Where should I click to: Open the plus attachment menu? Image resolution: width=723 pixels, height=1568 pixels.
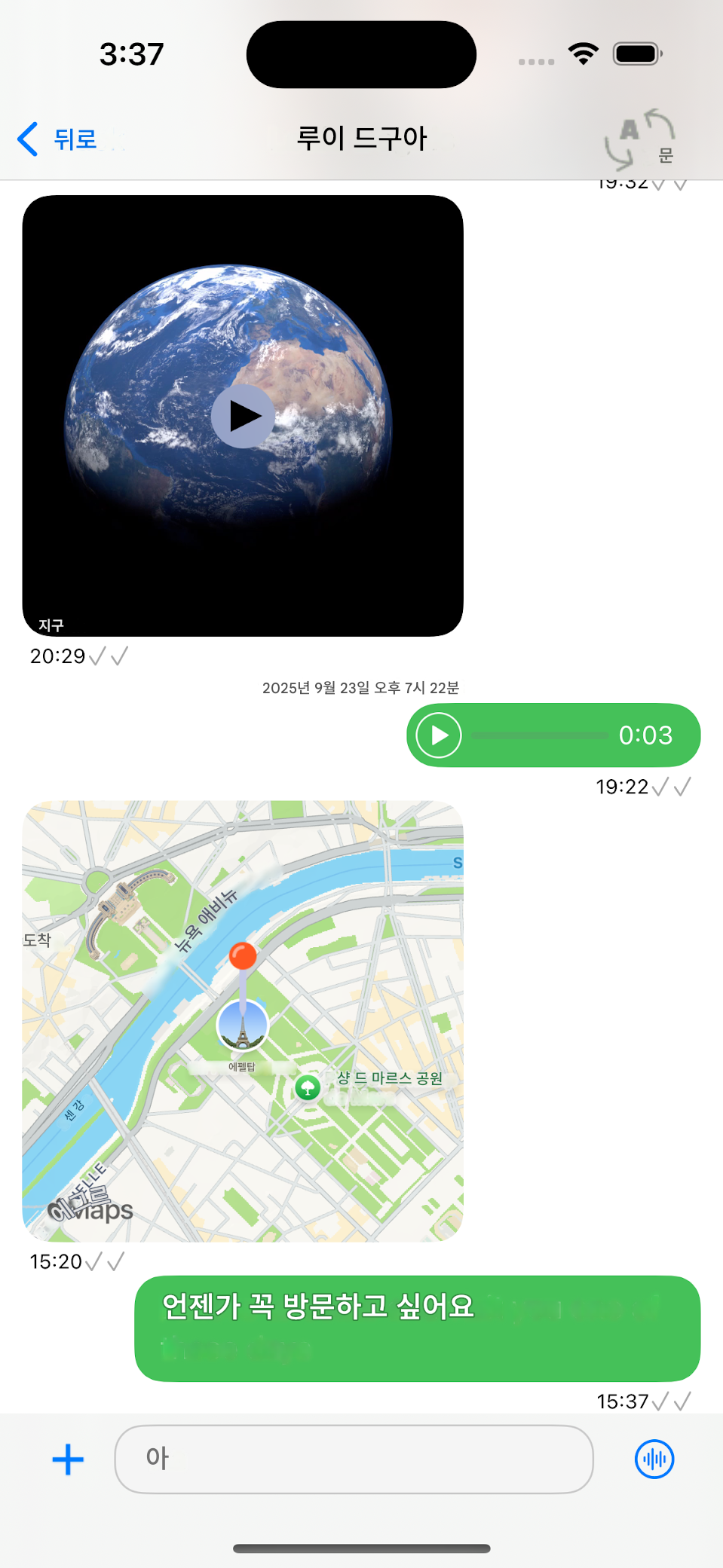(68, 1459)
